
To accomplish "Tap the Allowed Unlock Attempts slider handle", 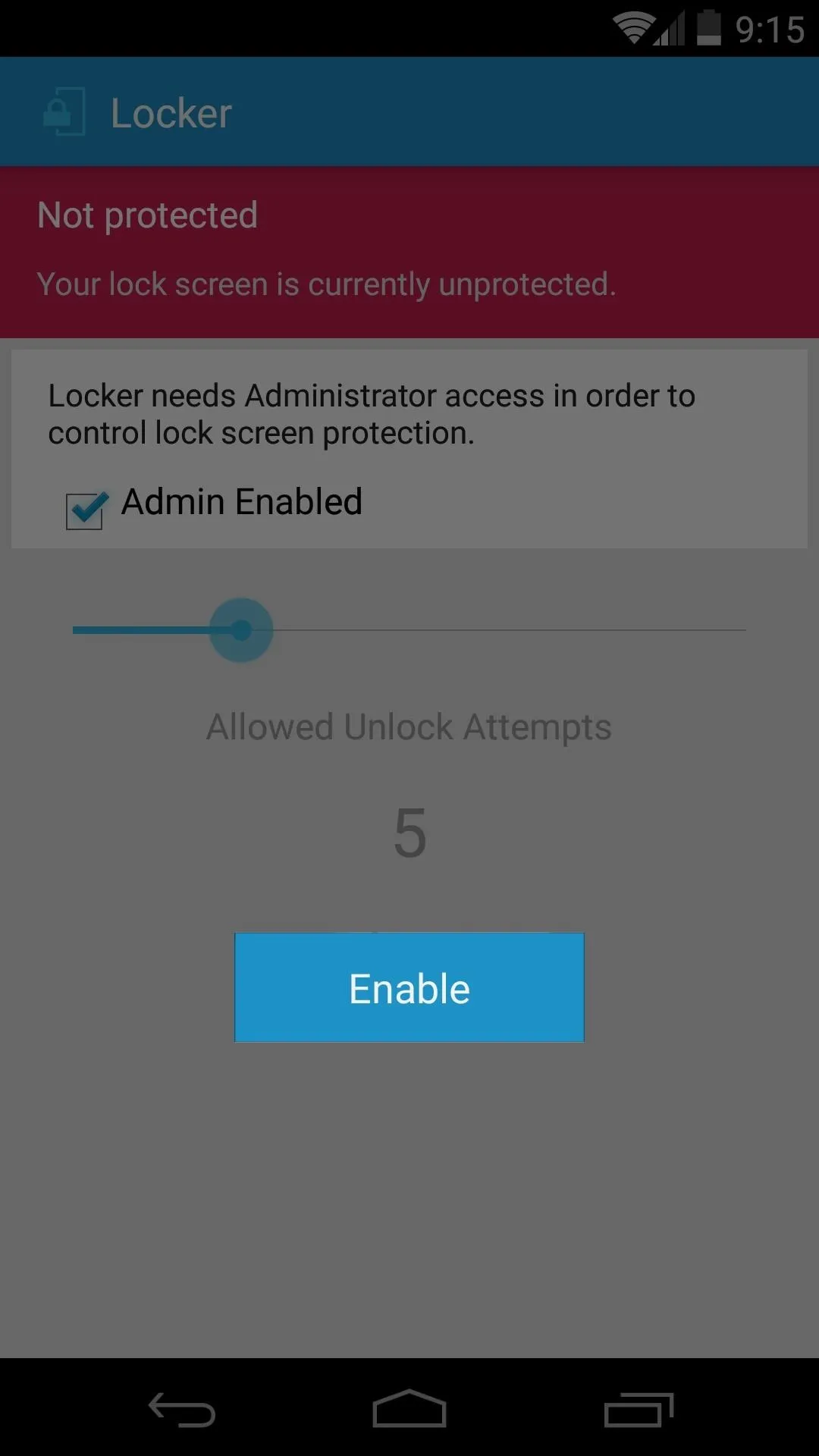I will pyautogui.click(x=241, y=630).
